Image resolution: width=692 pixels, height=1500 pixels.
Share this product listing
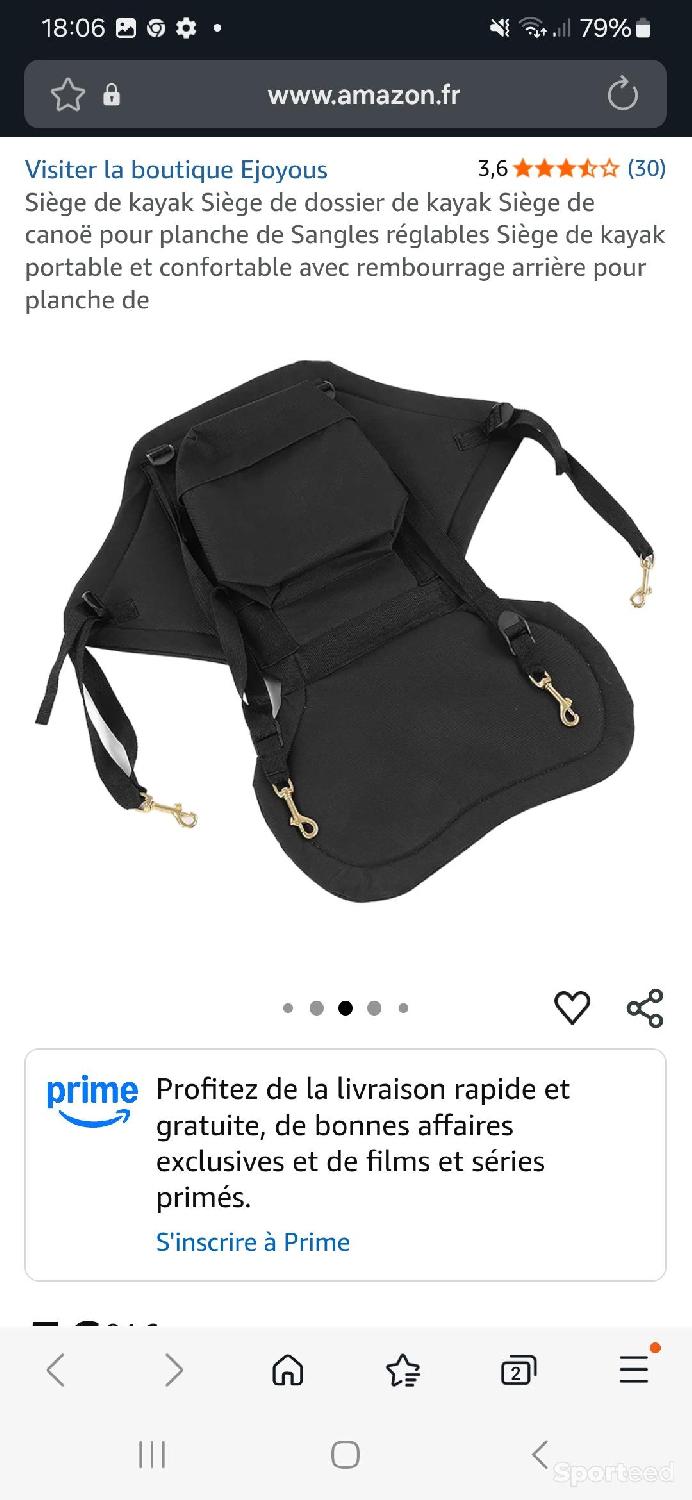[645, 1007]
